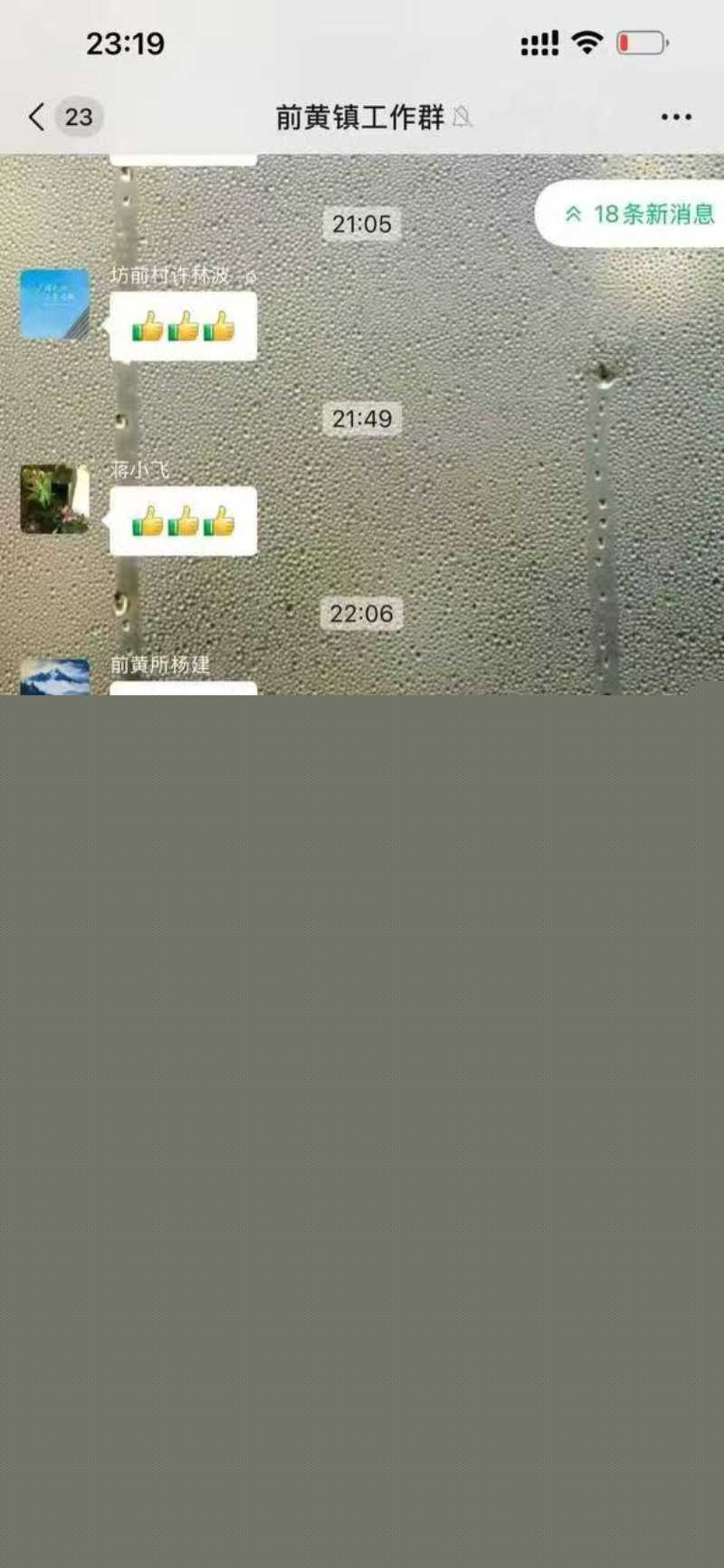Tap the low battery indicator
Image resolution: width=724 pixels, height=1568 pixels.
[x=639, y=42]
